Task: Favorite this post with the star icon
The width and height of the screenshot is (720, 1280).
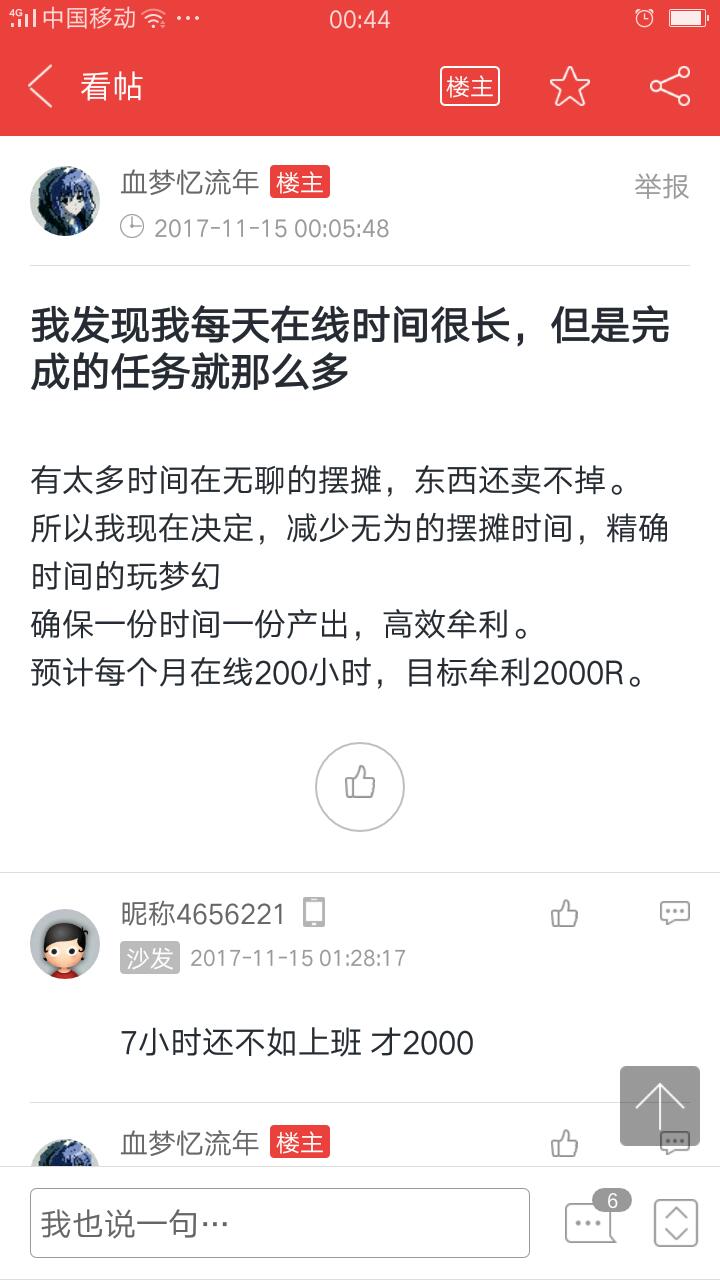Action: 570,87
